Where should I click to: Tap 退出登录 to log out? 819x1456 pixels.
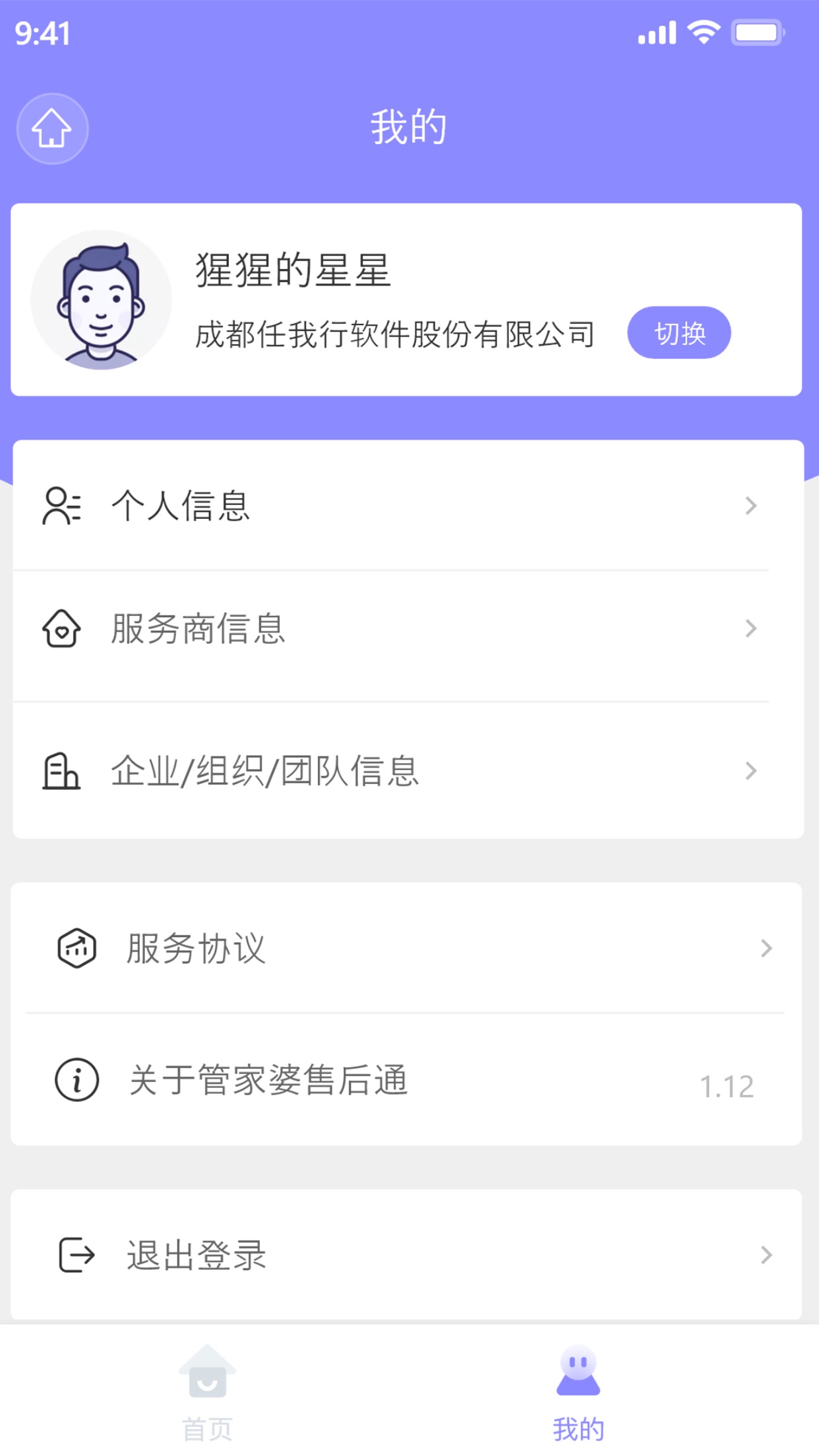pos(197,1255)
